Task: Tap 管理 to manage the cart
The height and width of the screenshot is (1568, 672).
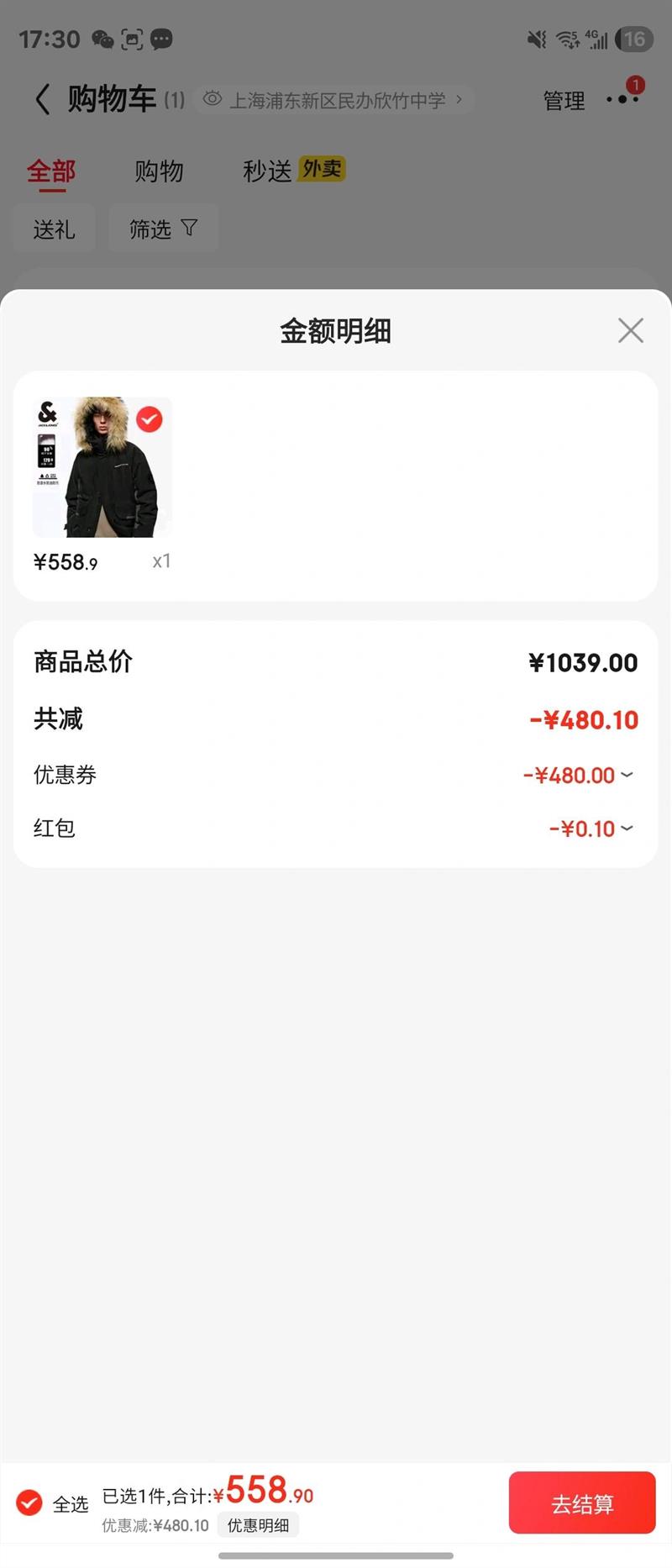Action: (x=564, y=101)
